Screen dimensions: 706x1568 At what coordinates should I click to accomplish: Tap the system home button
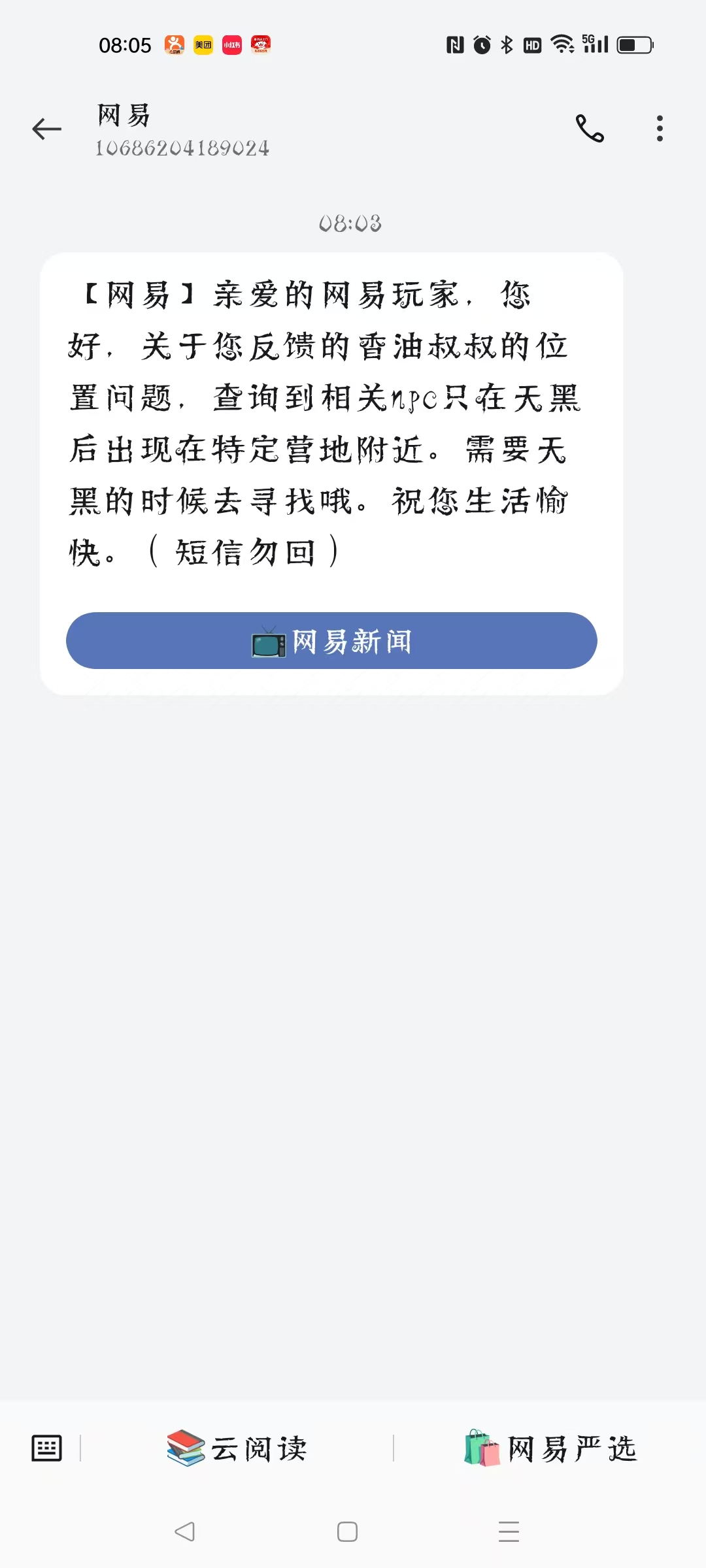tap(347, 1531)
